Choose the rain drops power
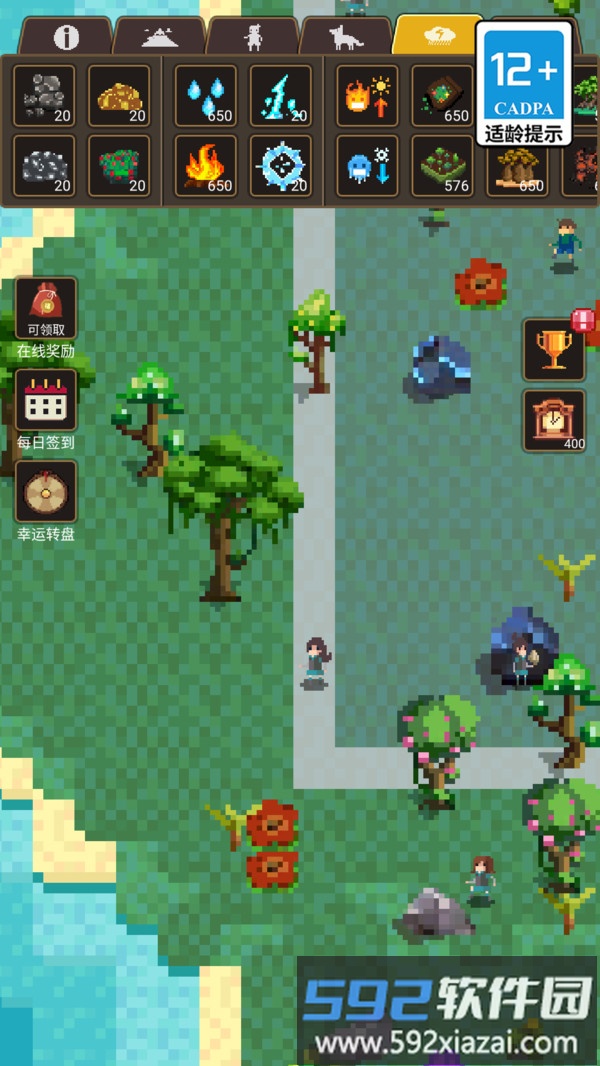Screen dimensions: 600x1066 coord(206,96)
